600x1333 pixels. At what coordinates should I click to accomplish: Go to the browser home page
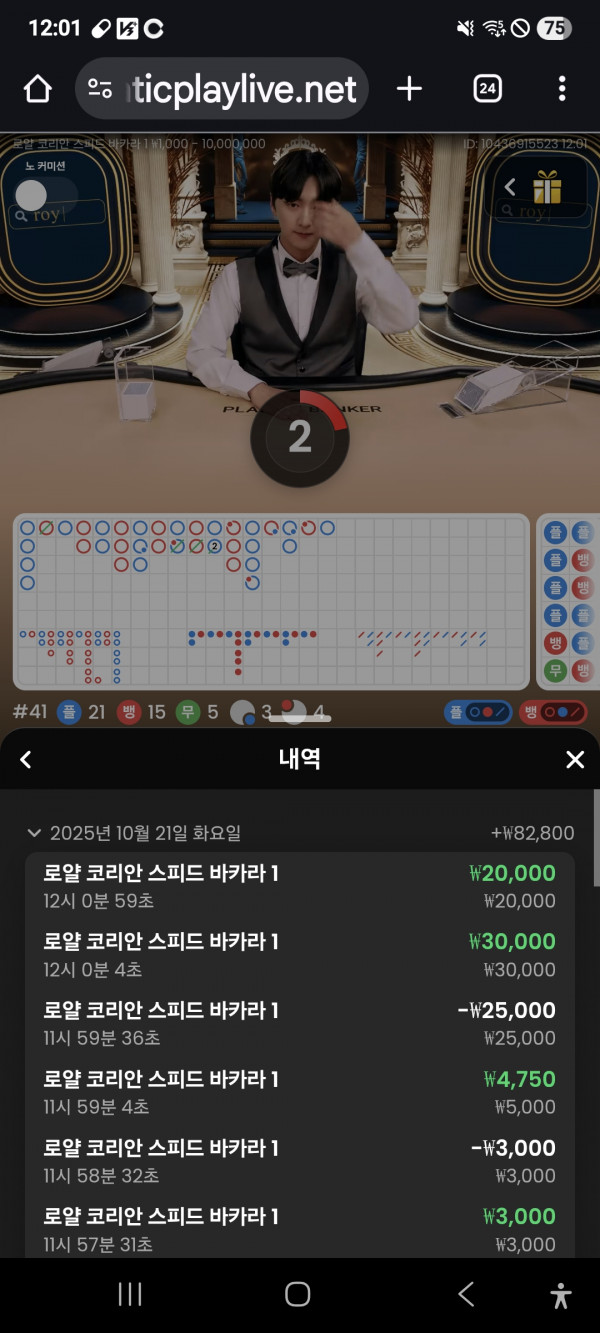pos(37,89)
